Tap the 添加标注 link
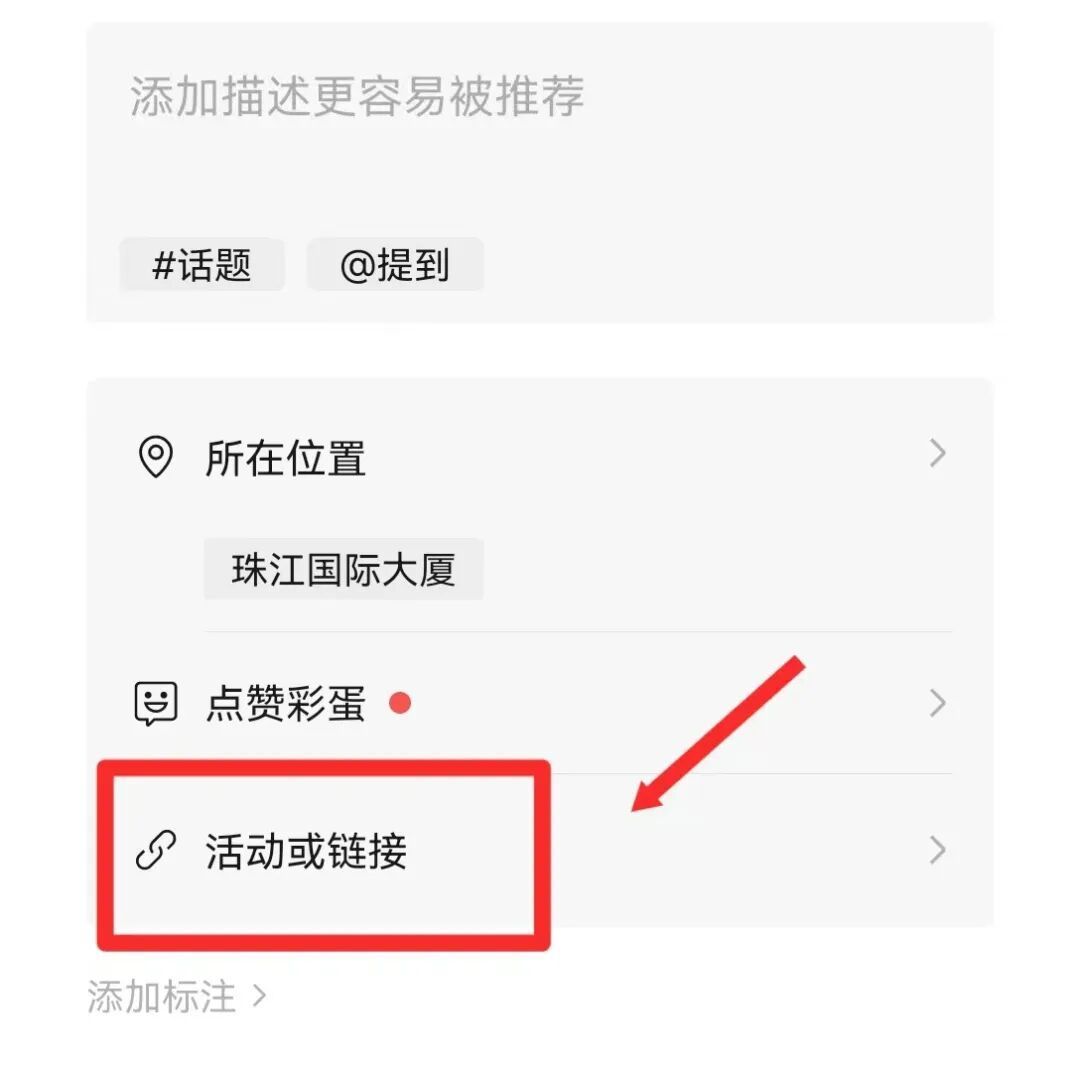Screen dimensions: 1080x1075 point(177,997)
